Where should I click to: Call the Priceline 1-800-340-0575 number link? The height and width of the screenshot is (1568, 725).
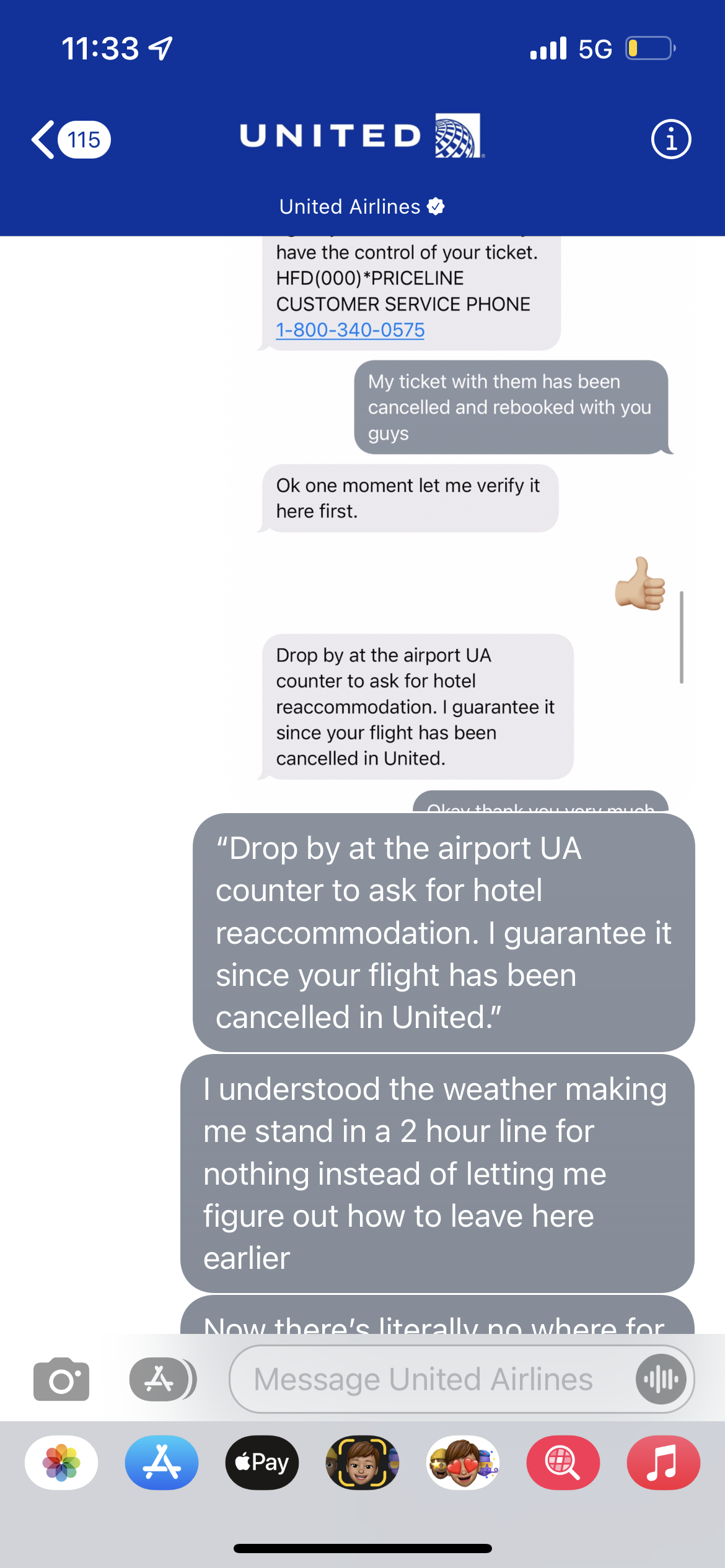(x=350, y=330)
